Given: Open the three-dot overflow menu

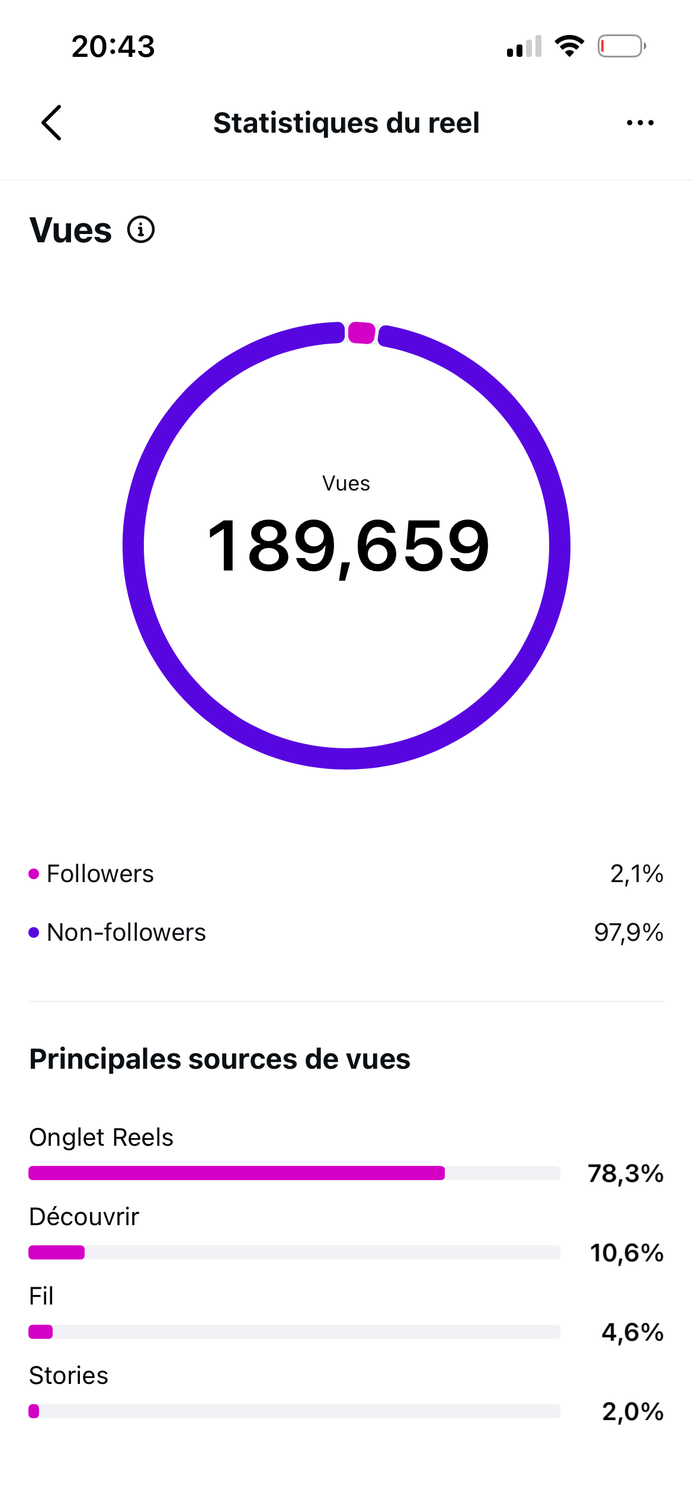Looking at the screenshot, I should [x=640, y=123].
